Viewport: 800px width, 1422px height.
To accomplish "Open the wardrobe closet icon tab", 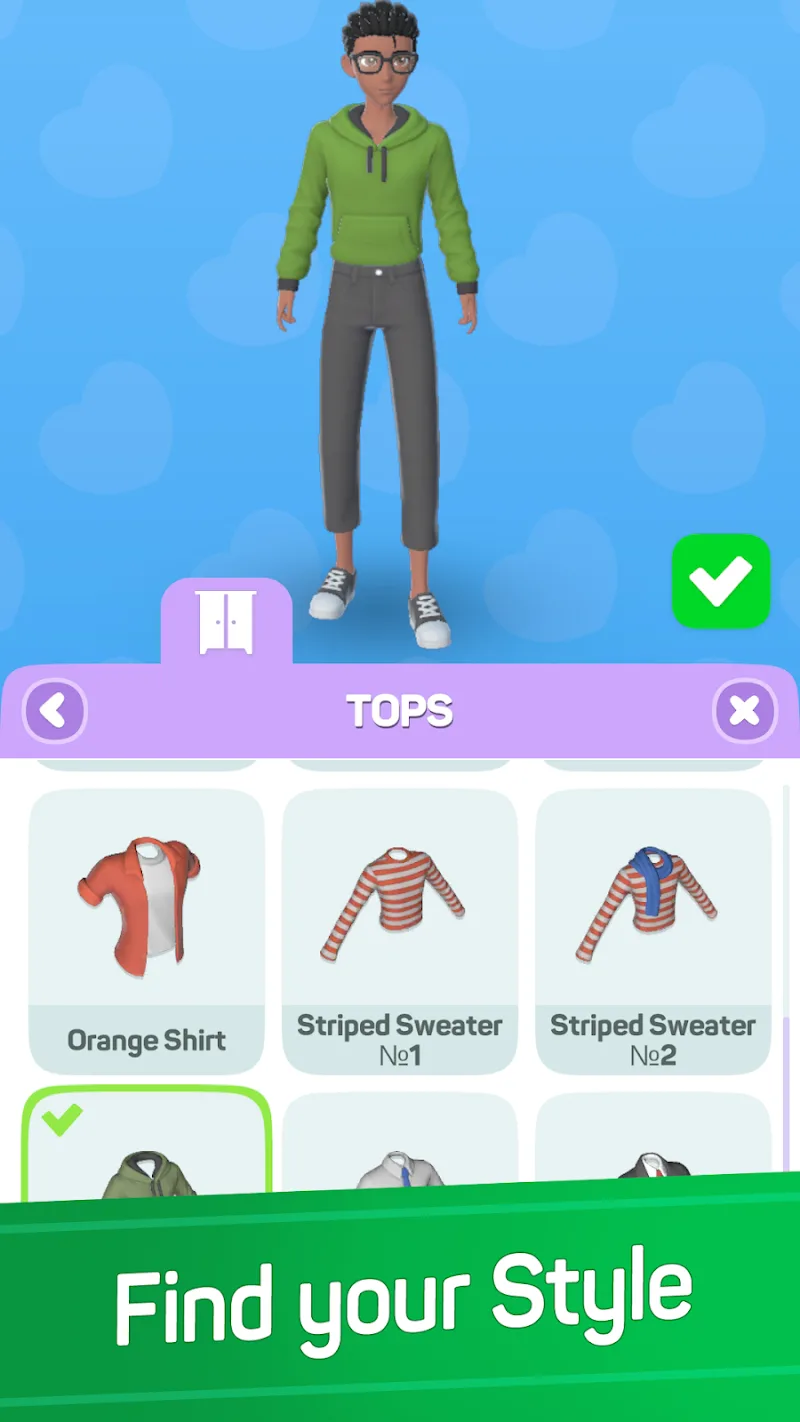I will (x=227, y=622).
